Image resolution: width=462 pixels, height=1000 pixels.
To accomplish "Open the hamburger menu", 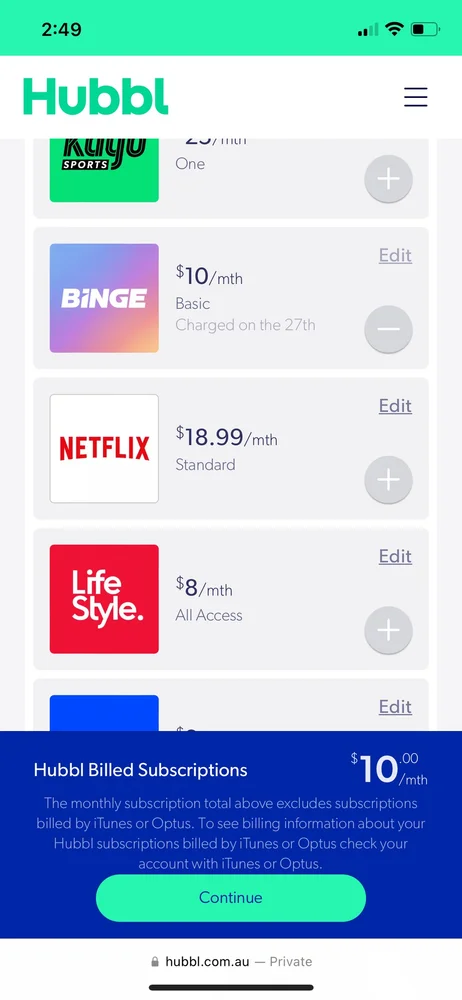I will pos(415,97).
